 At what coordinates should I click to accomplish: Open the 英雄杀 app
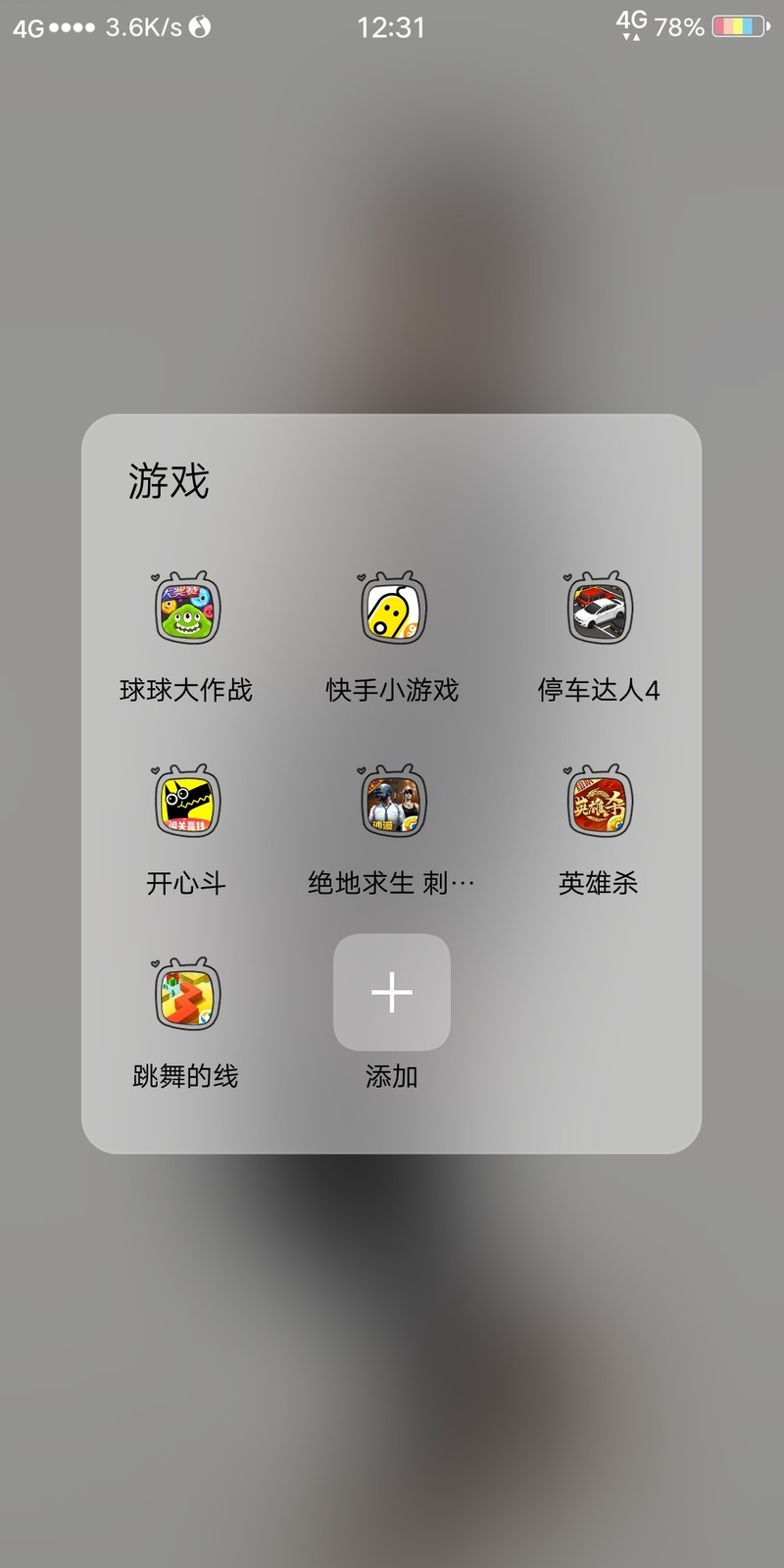pos(598,802)
